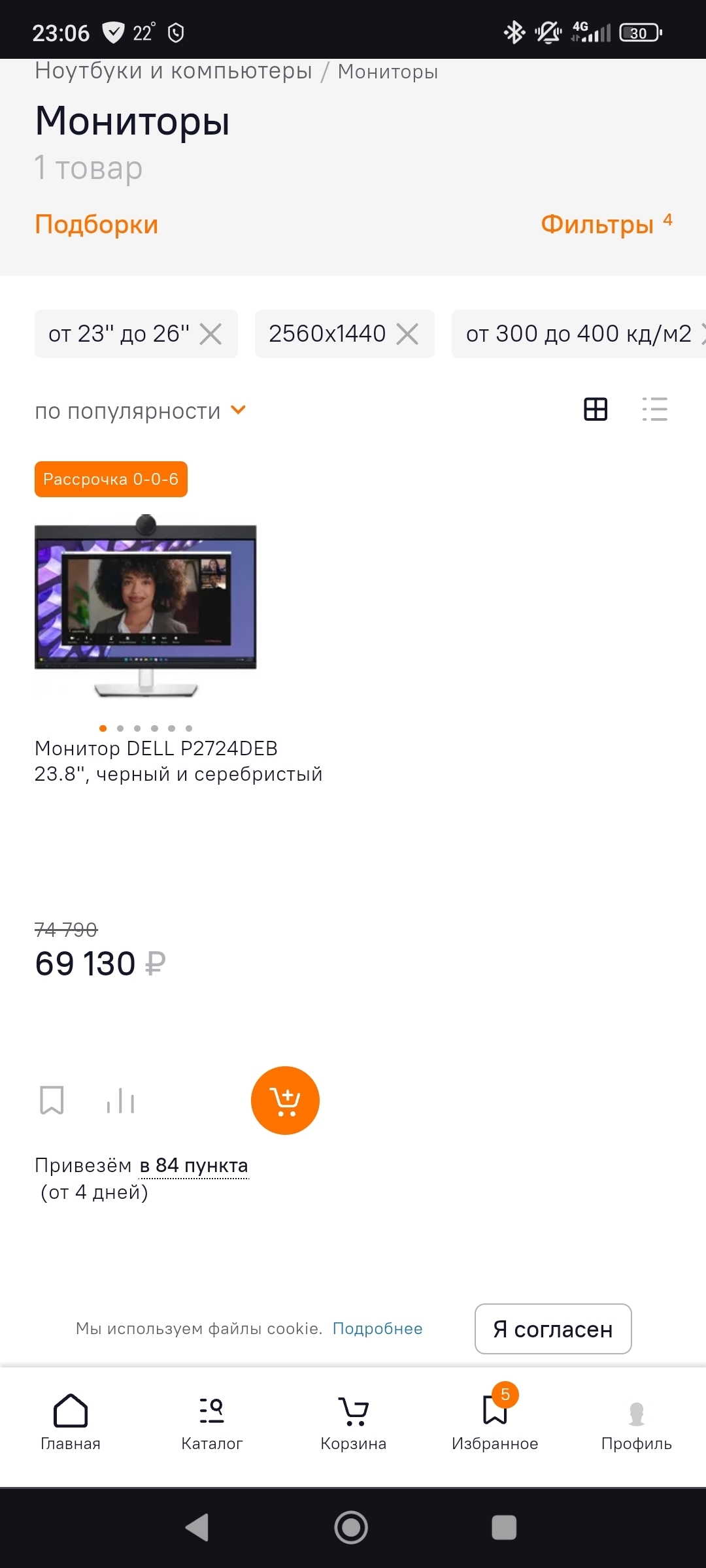The image size is (706, 1568).
Task: Remove the от 23" до 26" size filter
Action: (x=210, y=334)
